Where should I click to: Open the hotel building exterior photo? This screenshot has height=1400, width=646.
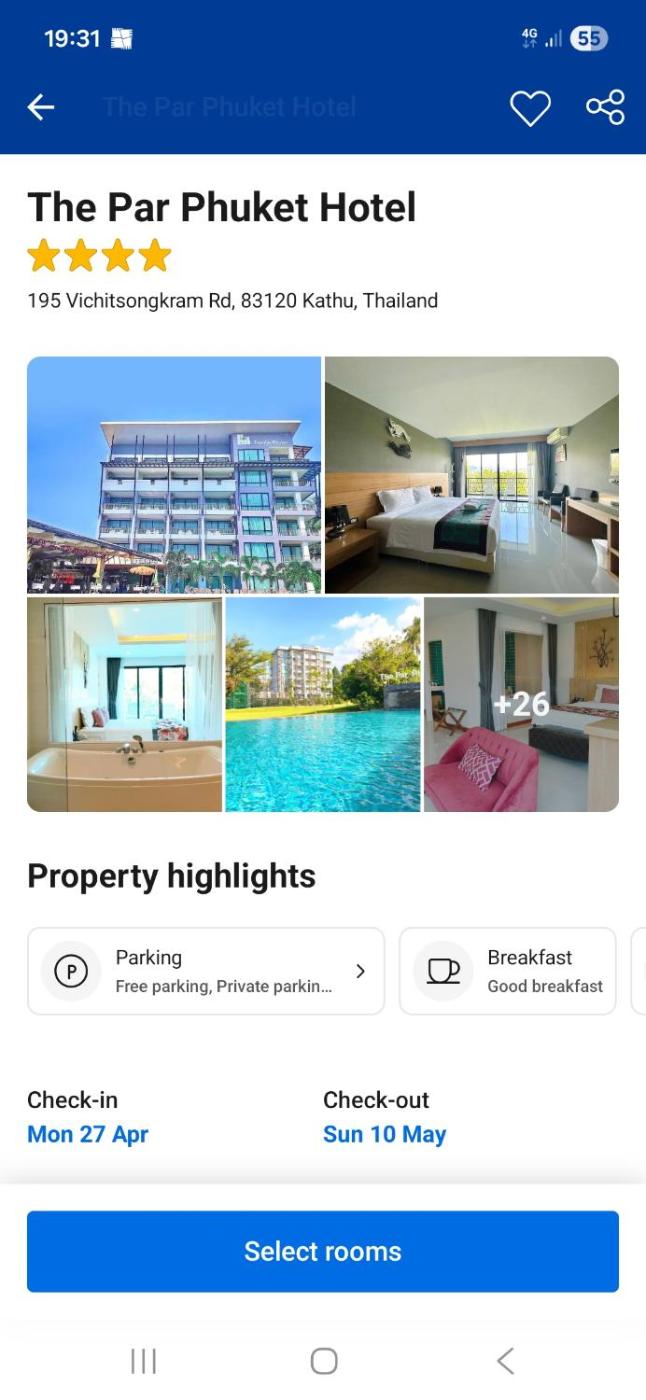click(174, 475)
